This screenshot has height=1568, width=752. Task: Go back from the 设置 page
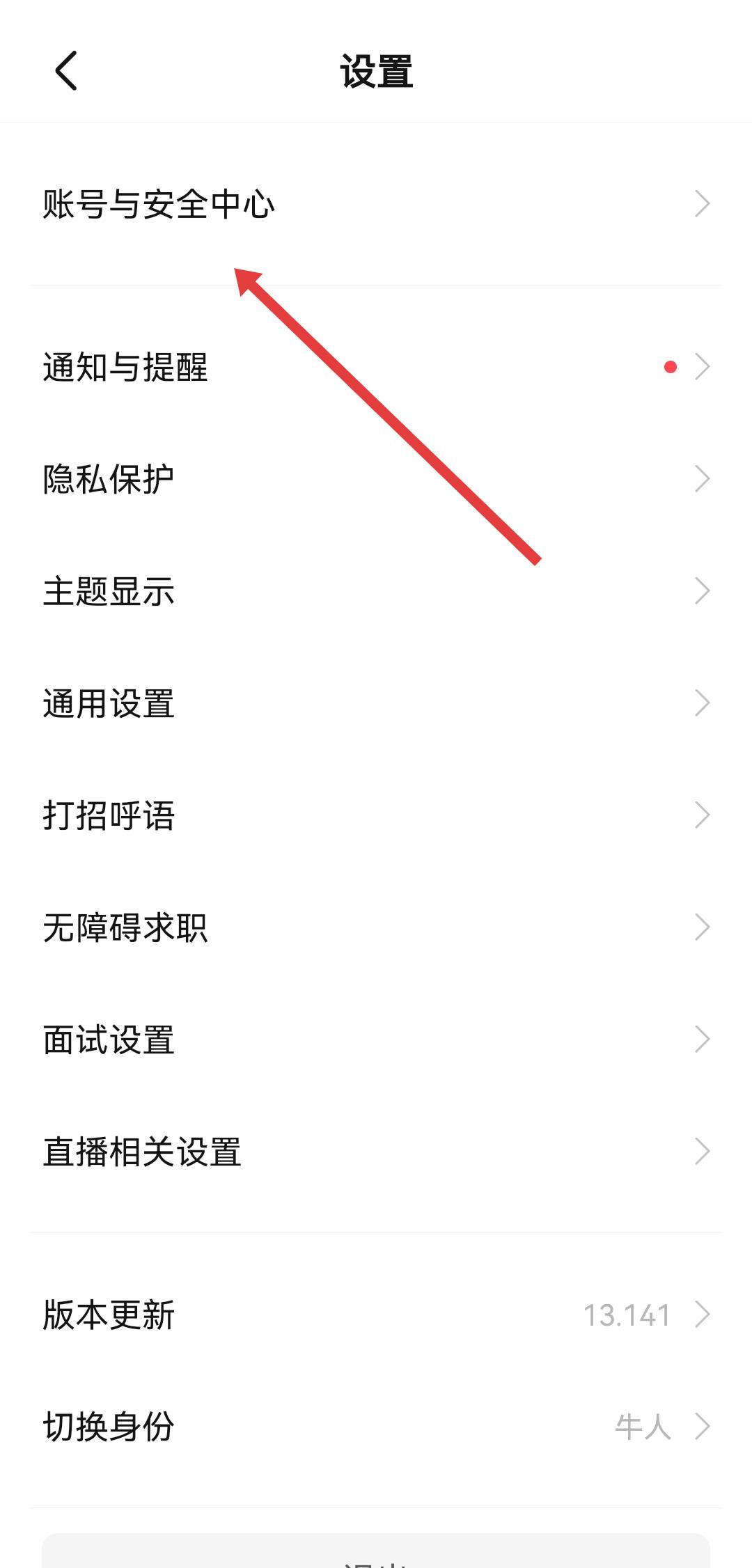click(66, 71)
